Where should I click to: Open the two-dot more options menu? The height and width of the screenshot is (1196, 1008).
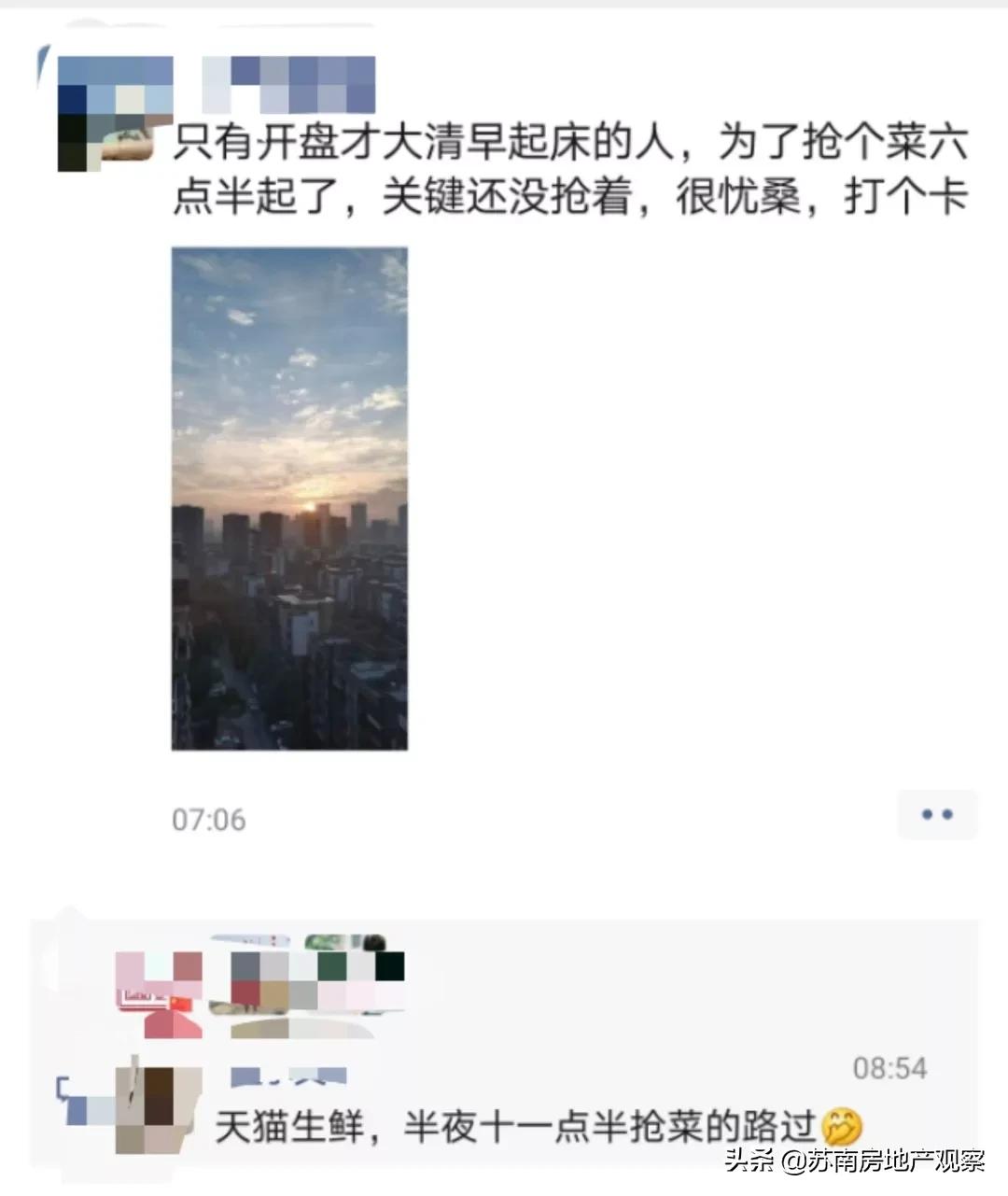[x=936, y=814]
